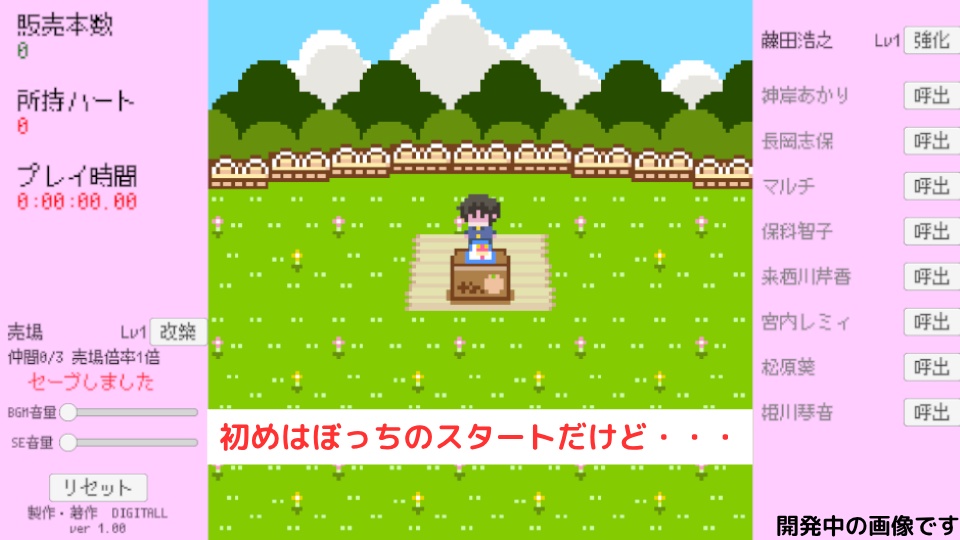Tap 呼出 next to マルチ
960x540 pixels.
click(930, 186)
